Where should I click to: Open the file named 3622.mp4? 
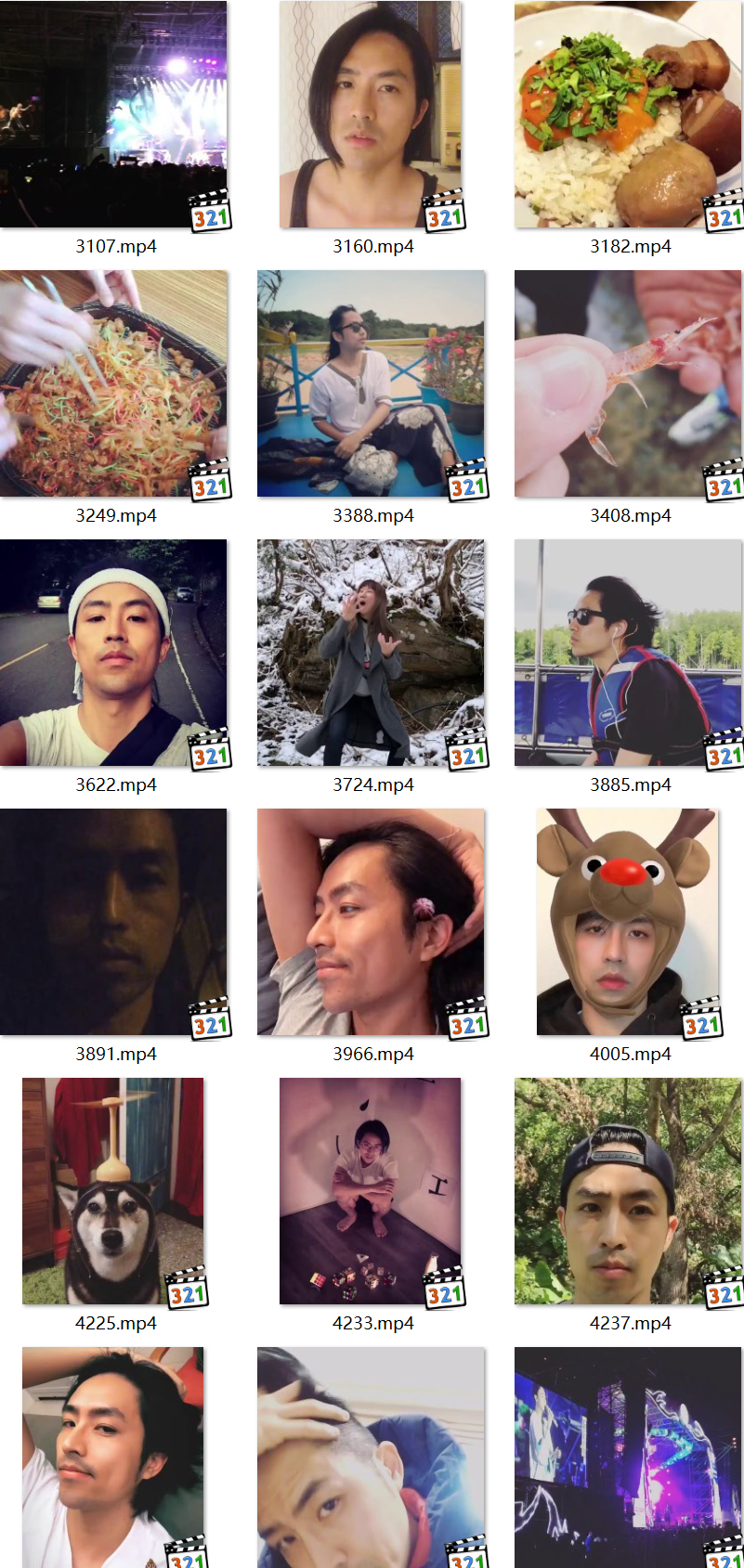(x=113, y=653)
